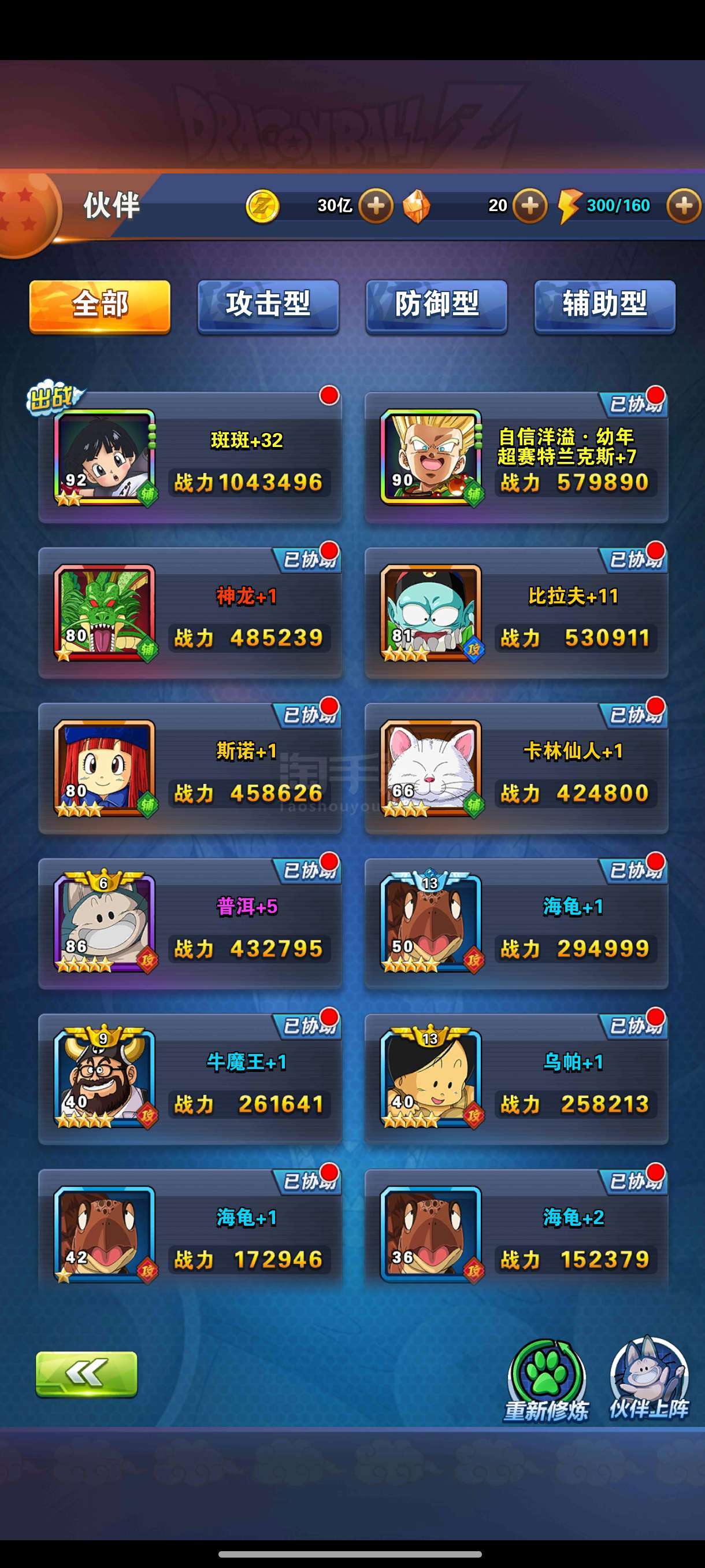Add more lightning energy
This screenshot has height=1568, width=705.
coord(684,206)
